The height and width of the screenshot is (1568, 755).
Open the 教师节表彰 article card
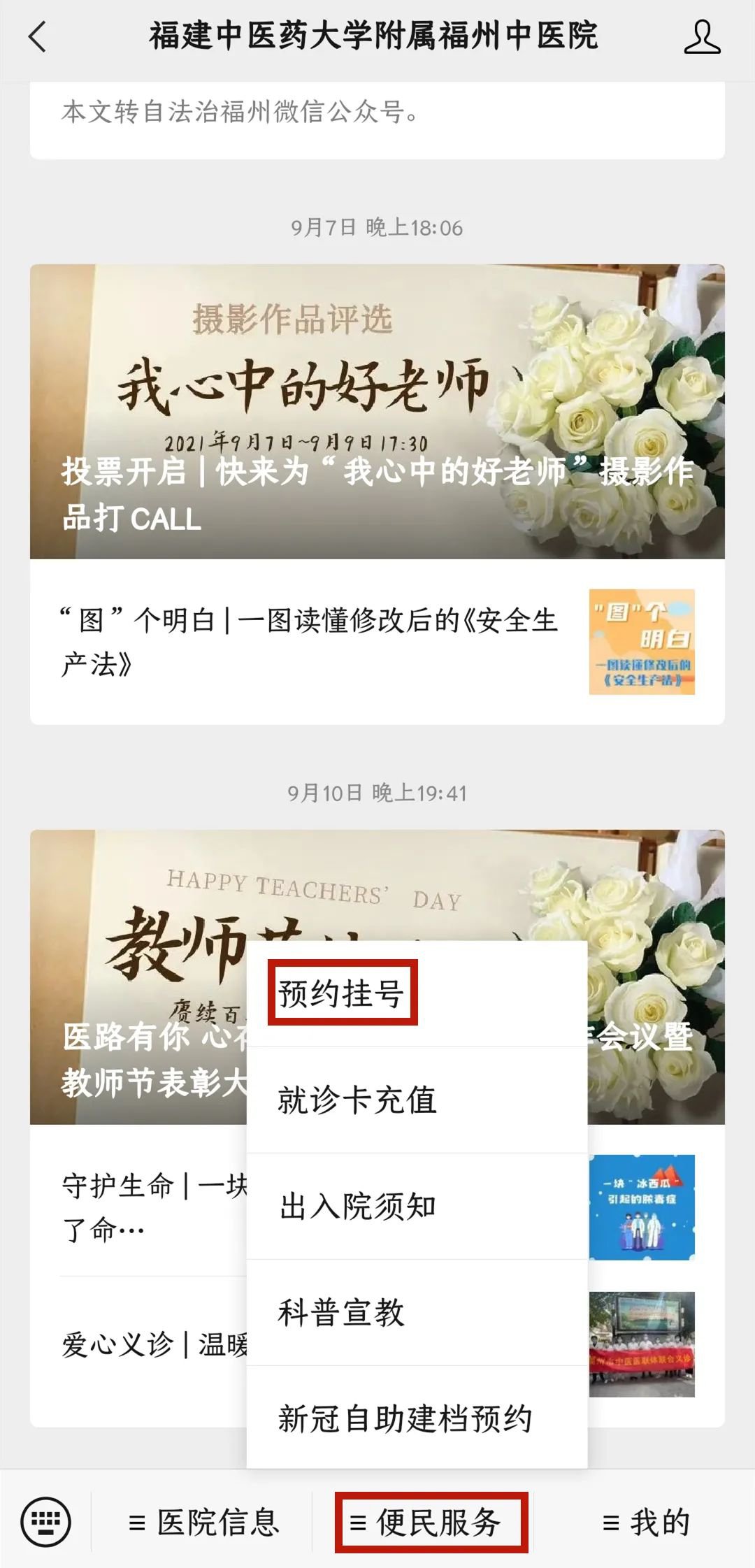click(140, 979)
